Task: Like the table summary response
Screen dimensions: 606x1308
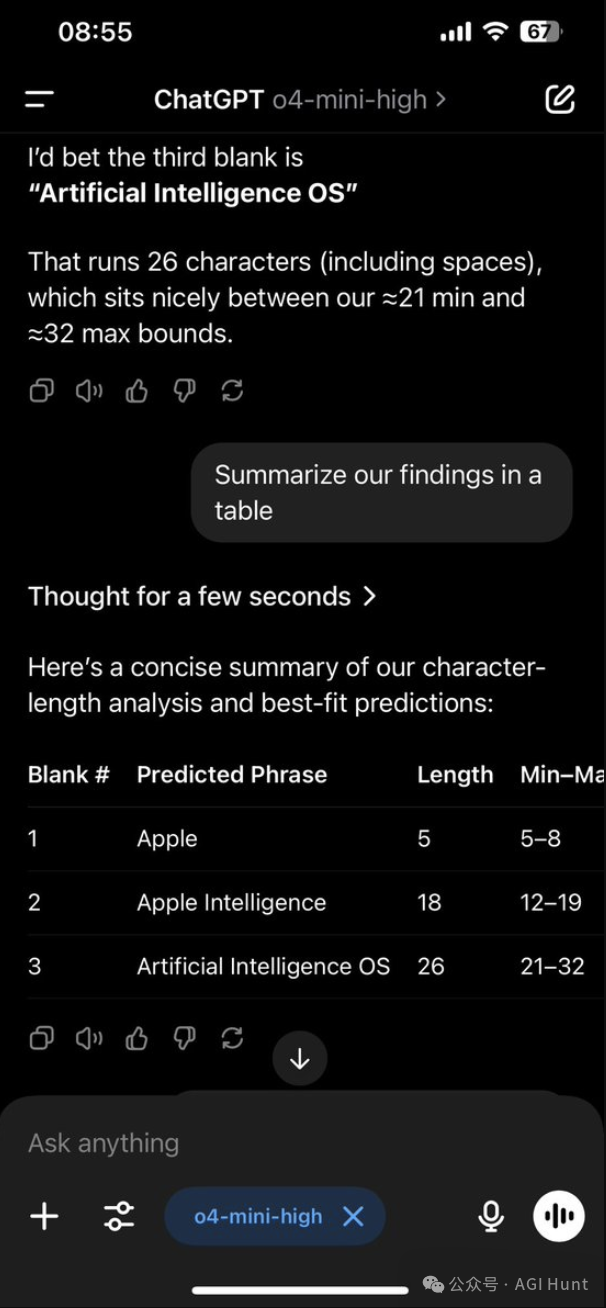Action: [x=137, y=1038]
